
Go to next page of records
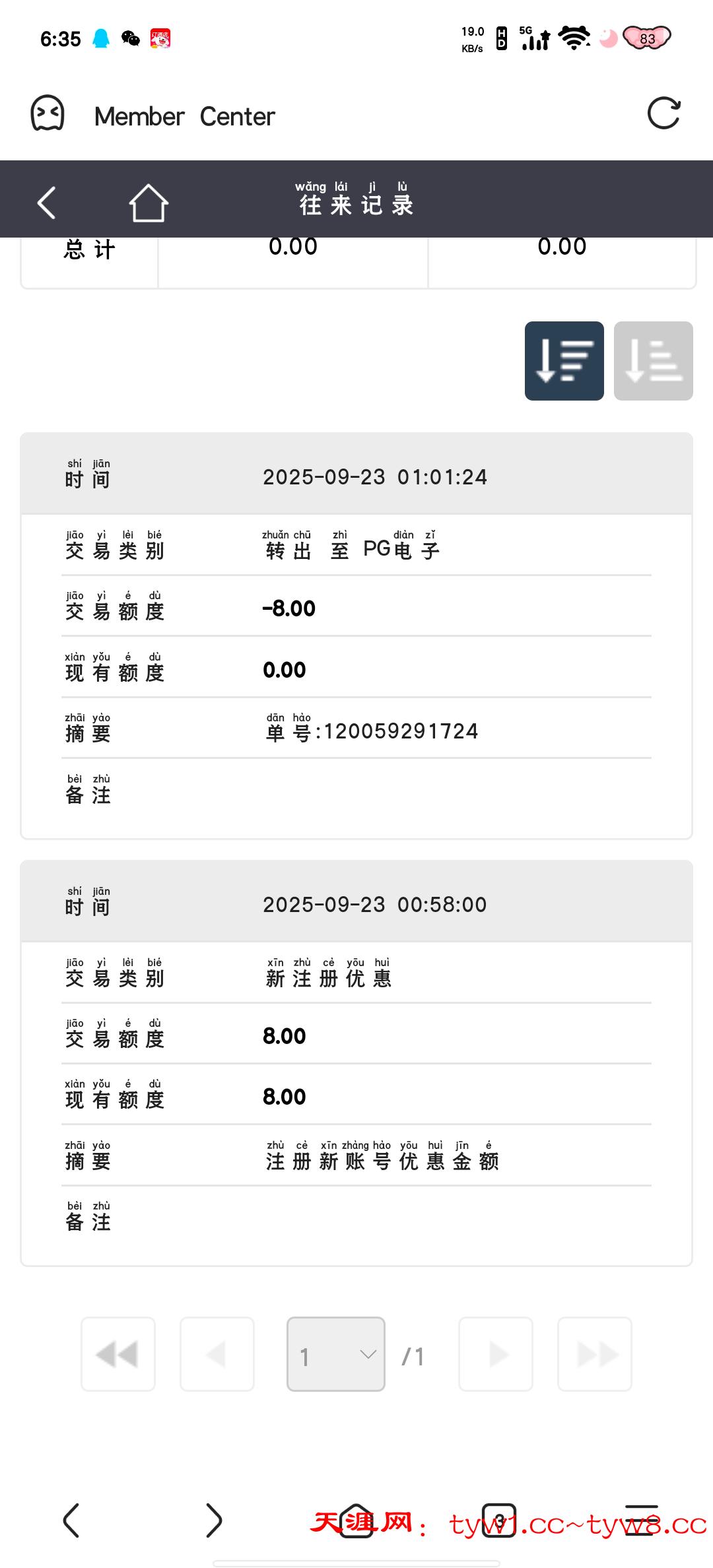click(496, 1354)
